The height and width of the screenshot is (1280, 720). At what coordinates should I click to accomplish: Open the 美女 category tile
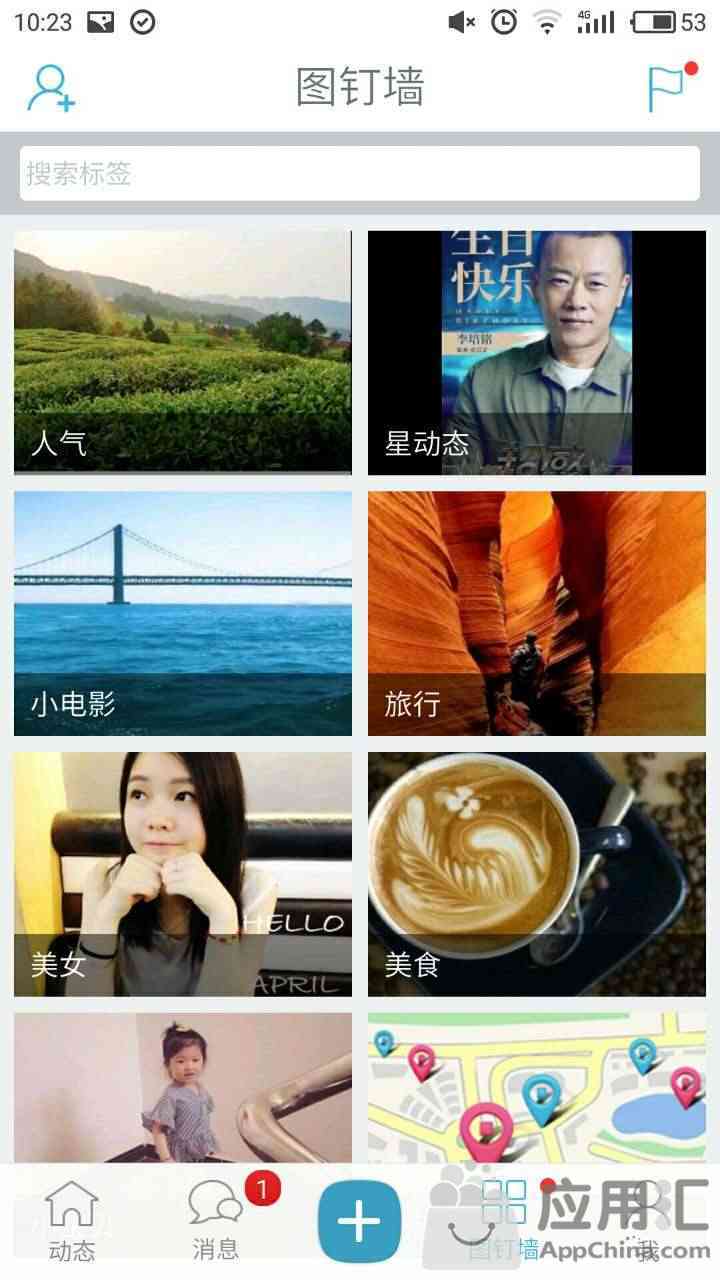183,874
